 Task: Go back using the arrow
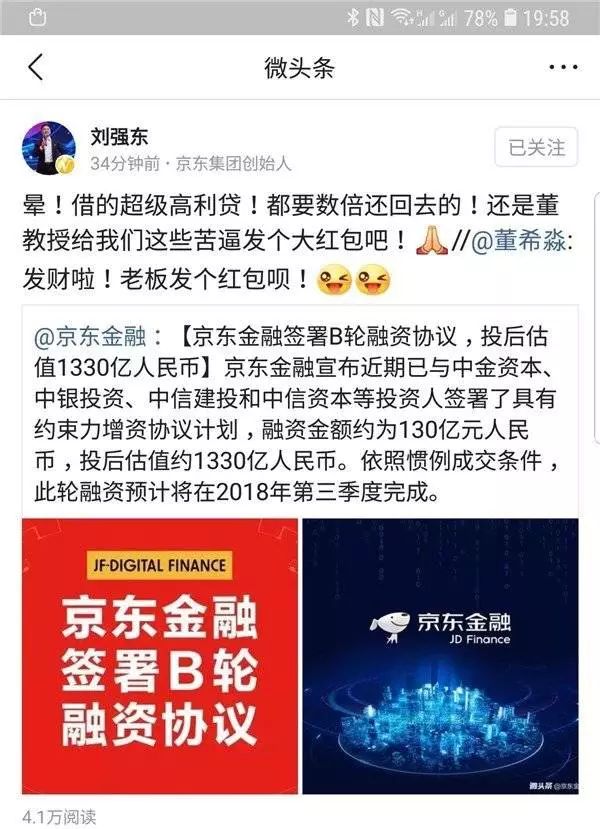click(36, 67)
